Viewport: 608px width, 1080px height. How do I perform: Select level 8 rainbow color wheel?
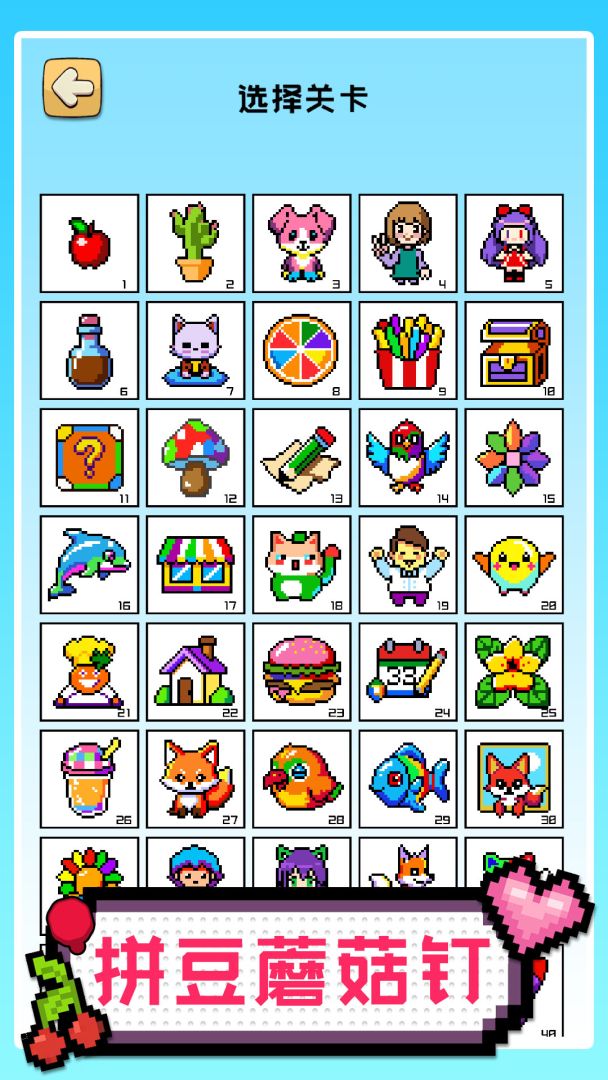pyautogui.click(x=302, y=350)
